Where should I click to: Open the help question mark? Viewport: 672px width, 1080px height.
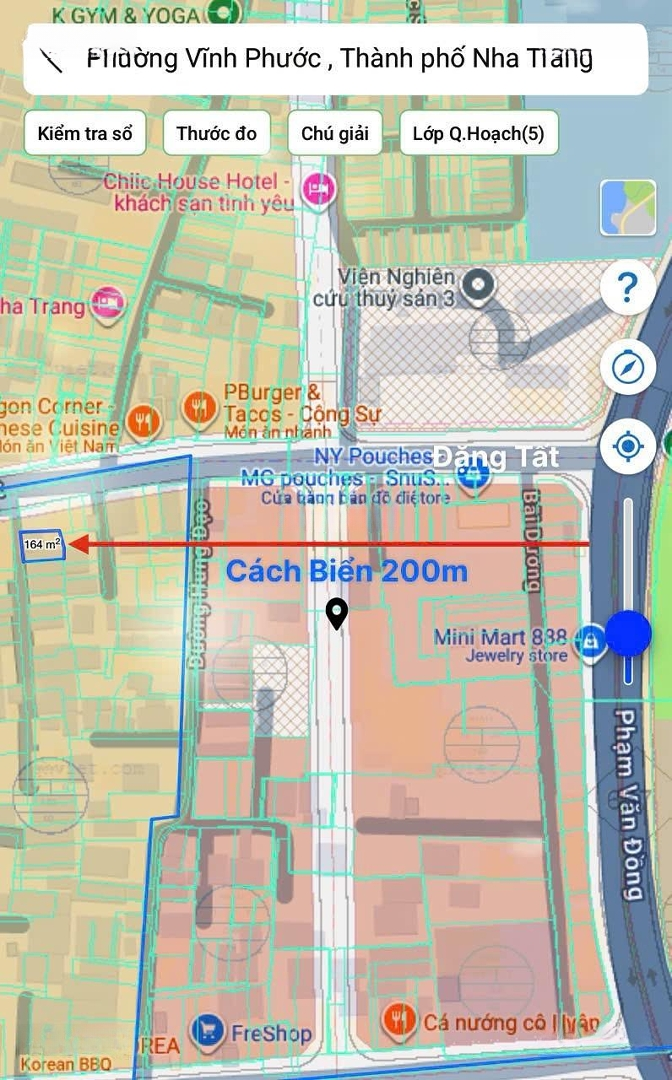click(x=628, y=288)
